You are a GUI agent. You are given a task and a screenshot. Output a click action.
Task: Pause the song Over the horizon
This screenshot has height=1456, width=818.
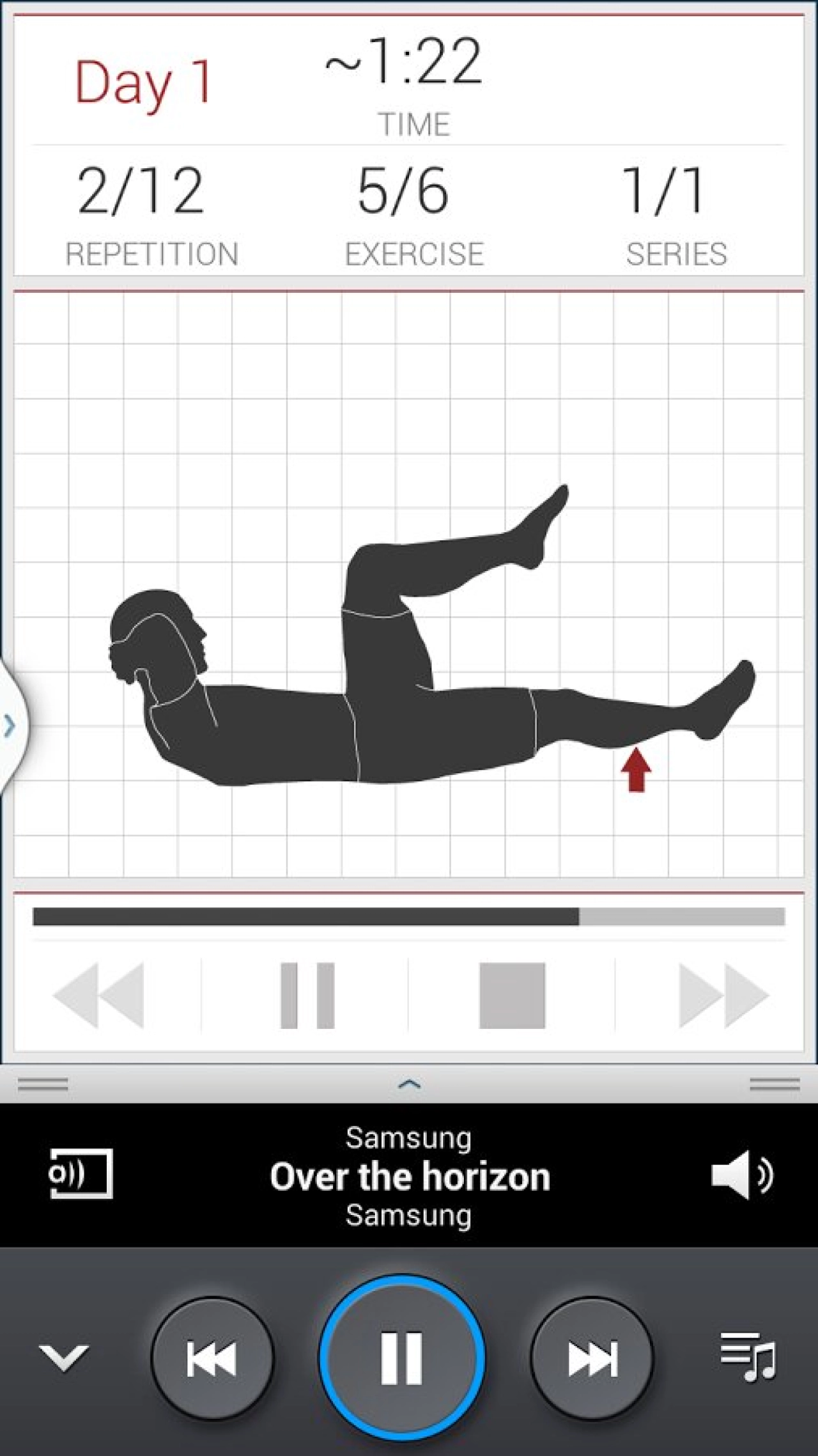coord(402,1358)
